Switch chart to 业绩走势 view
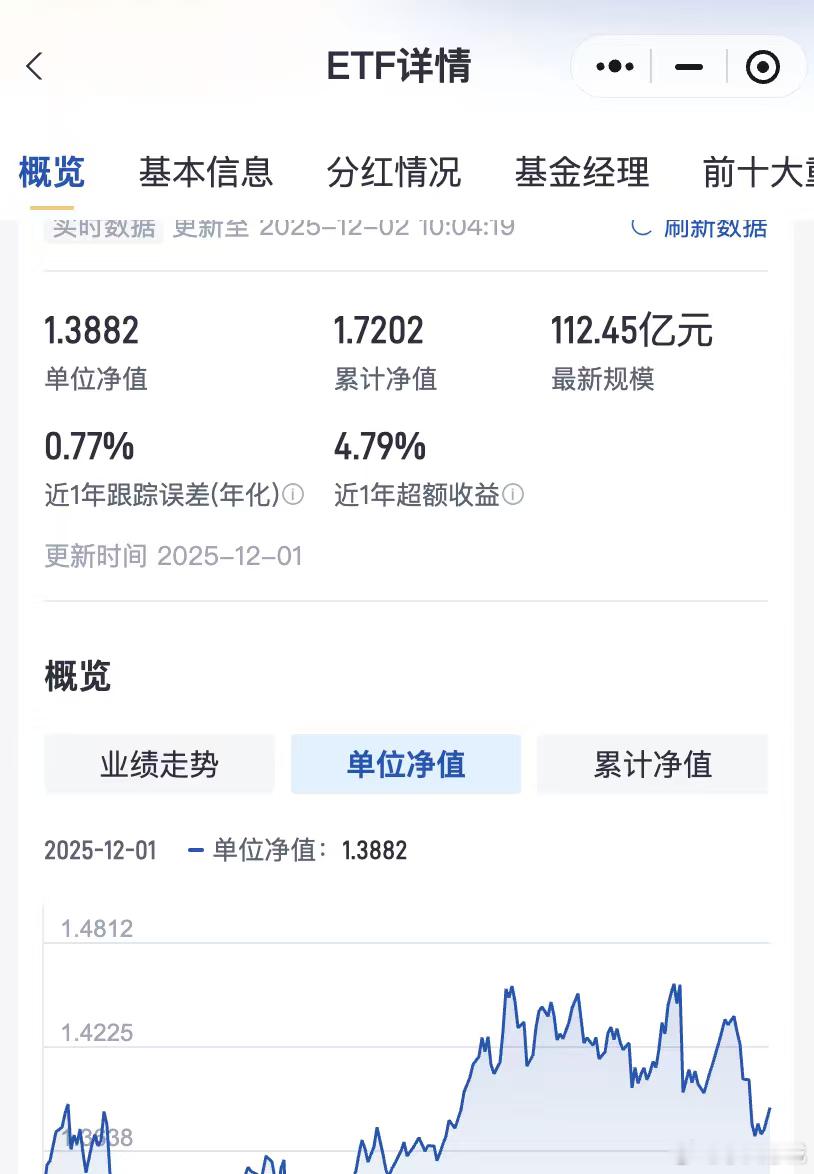The width and height of the screenshot is (814, 1174). [159, 764]
